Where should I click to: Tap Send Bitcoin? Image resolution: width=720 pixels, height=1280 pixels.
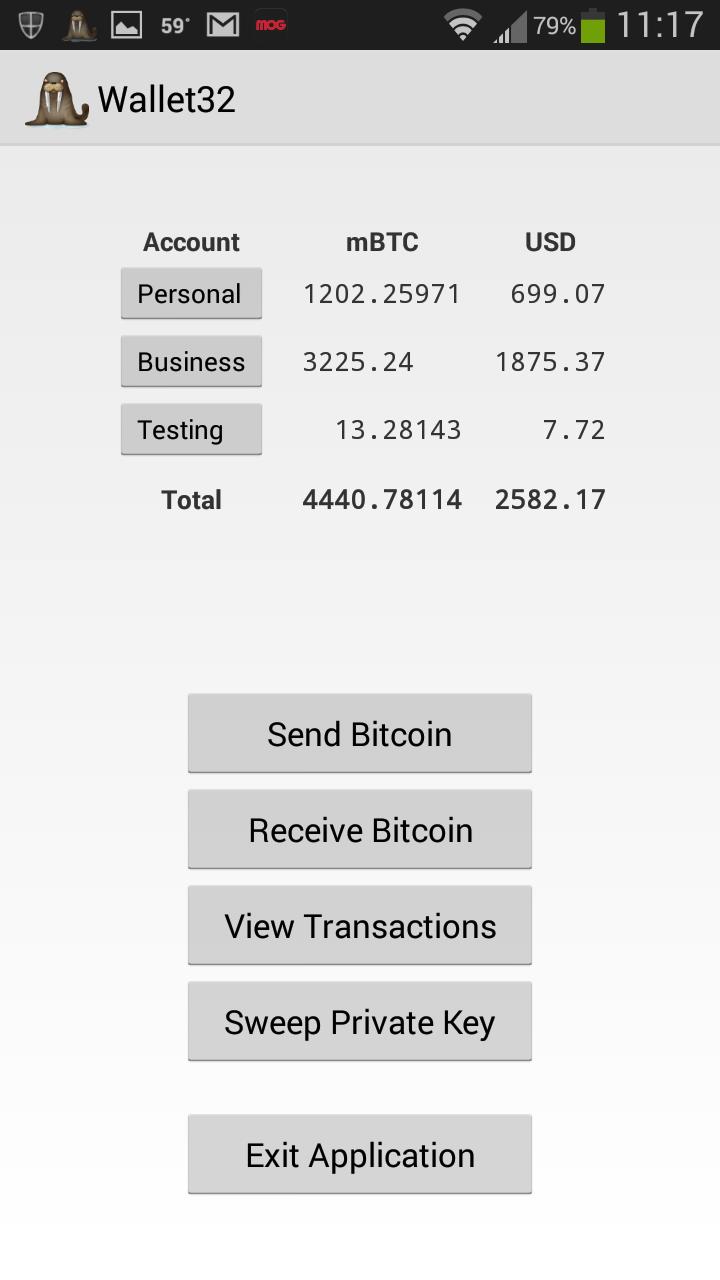[x=360, y=734]
